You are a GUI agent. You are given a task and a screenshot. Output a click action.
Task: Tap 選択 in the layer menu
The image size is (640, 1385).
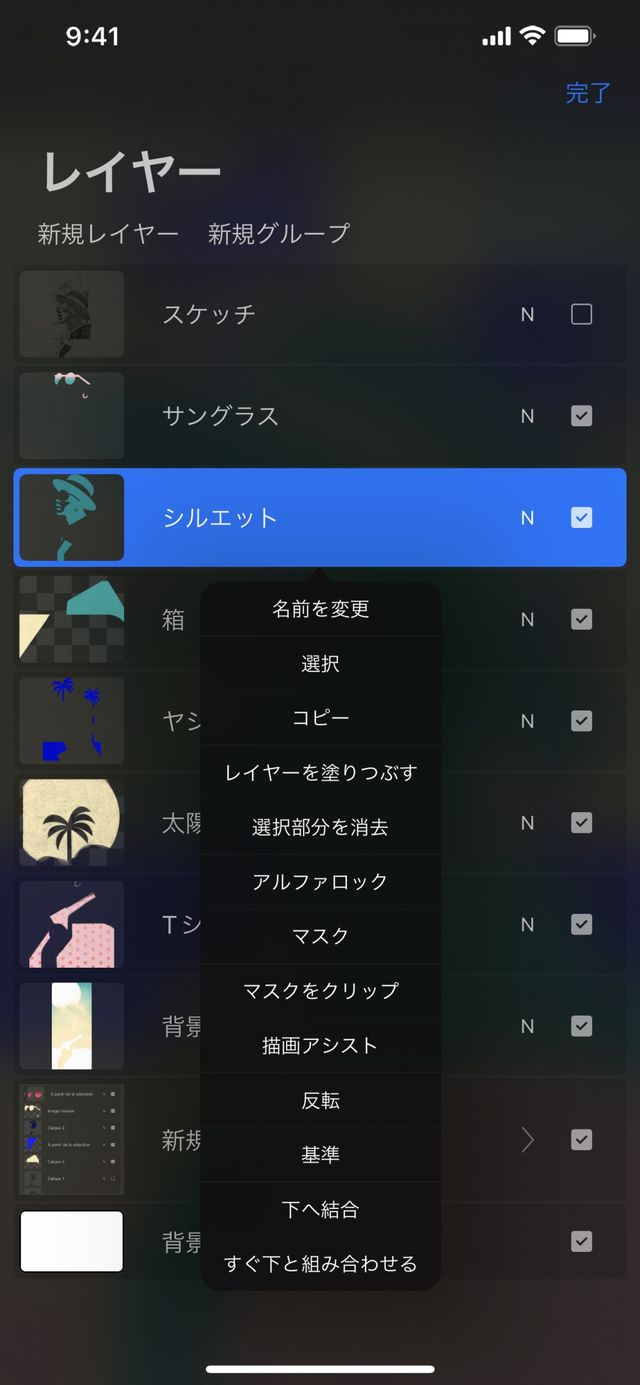pos(320,664)
